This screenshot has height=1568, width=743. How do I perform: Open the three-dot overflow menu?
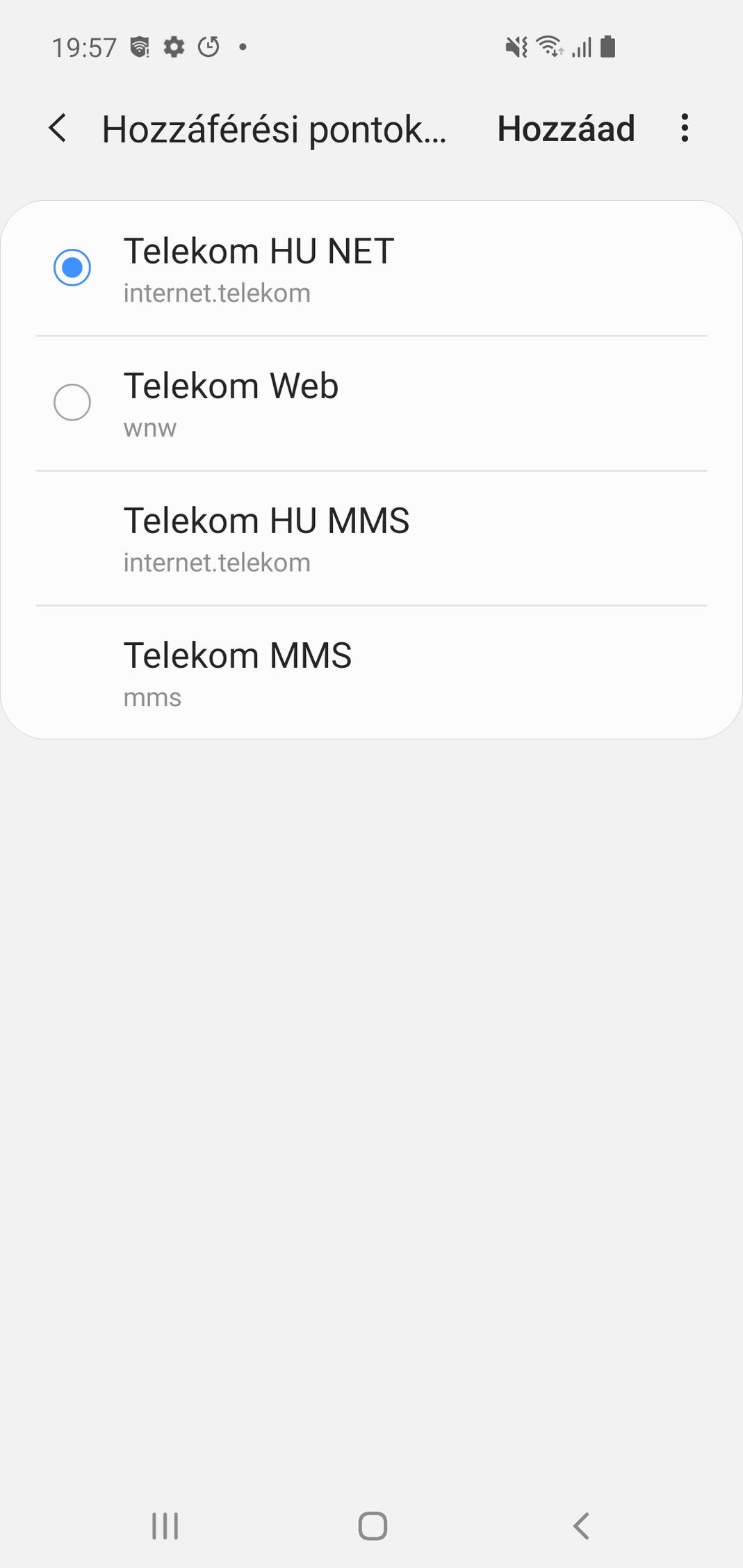pyautogui.click(x=685, y=129)
